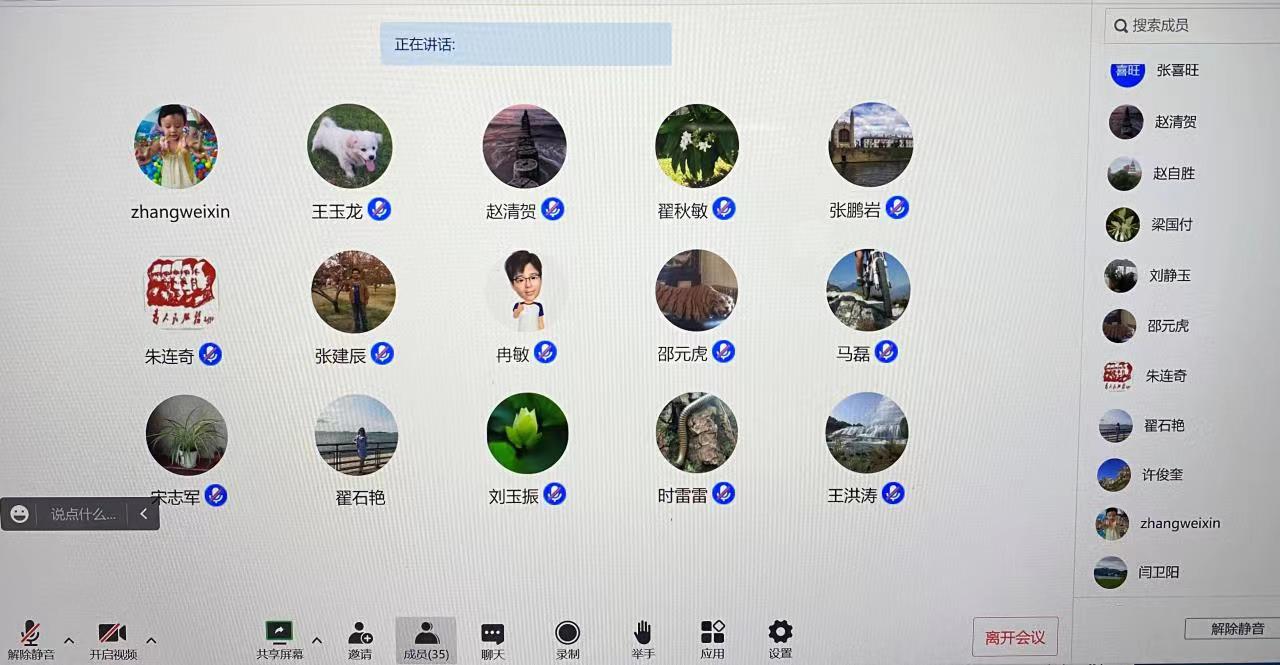Viewport: 1280px width, 665px height.
Task: Open the 聊天 chat panel
Action: tap(492, 639)
